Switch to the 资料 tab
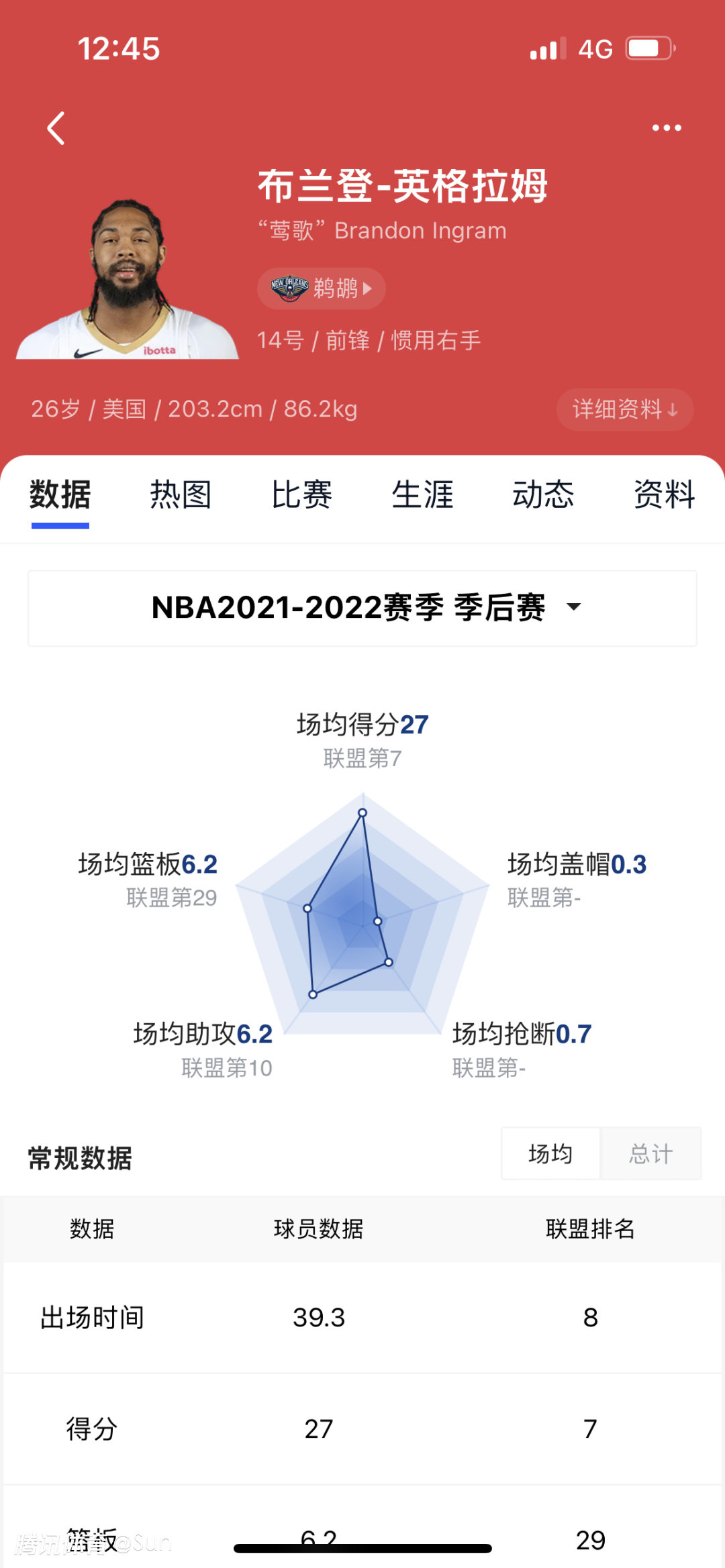 click(x=664, y=495)
